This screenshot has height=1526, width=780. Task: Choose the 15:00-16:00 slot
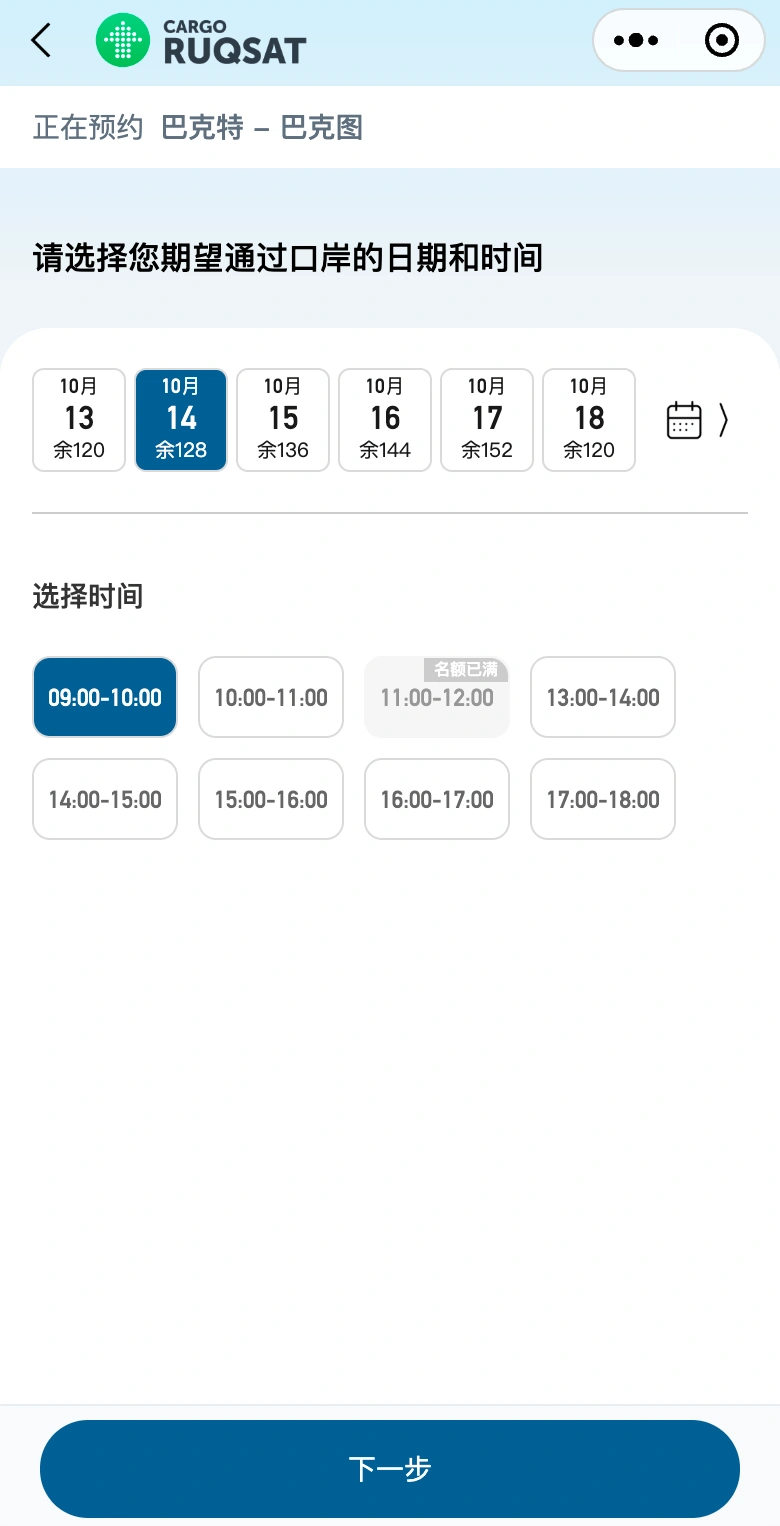pos(271,799)
